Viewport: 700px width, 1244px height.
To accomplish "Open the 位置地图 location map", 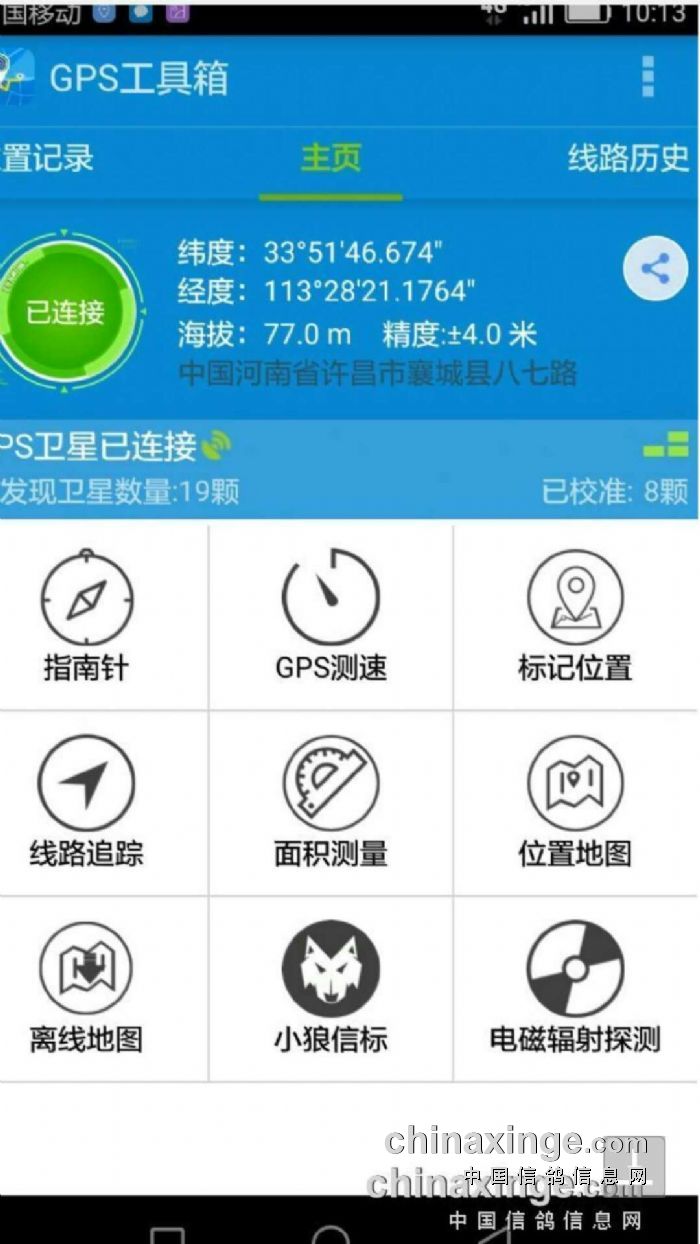I will pos(575,802).
